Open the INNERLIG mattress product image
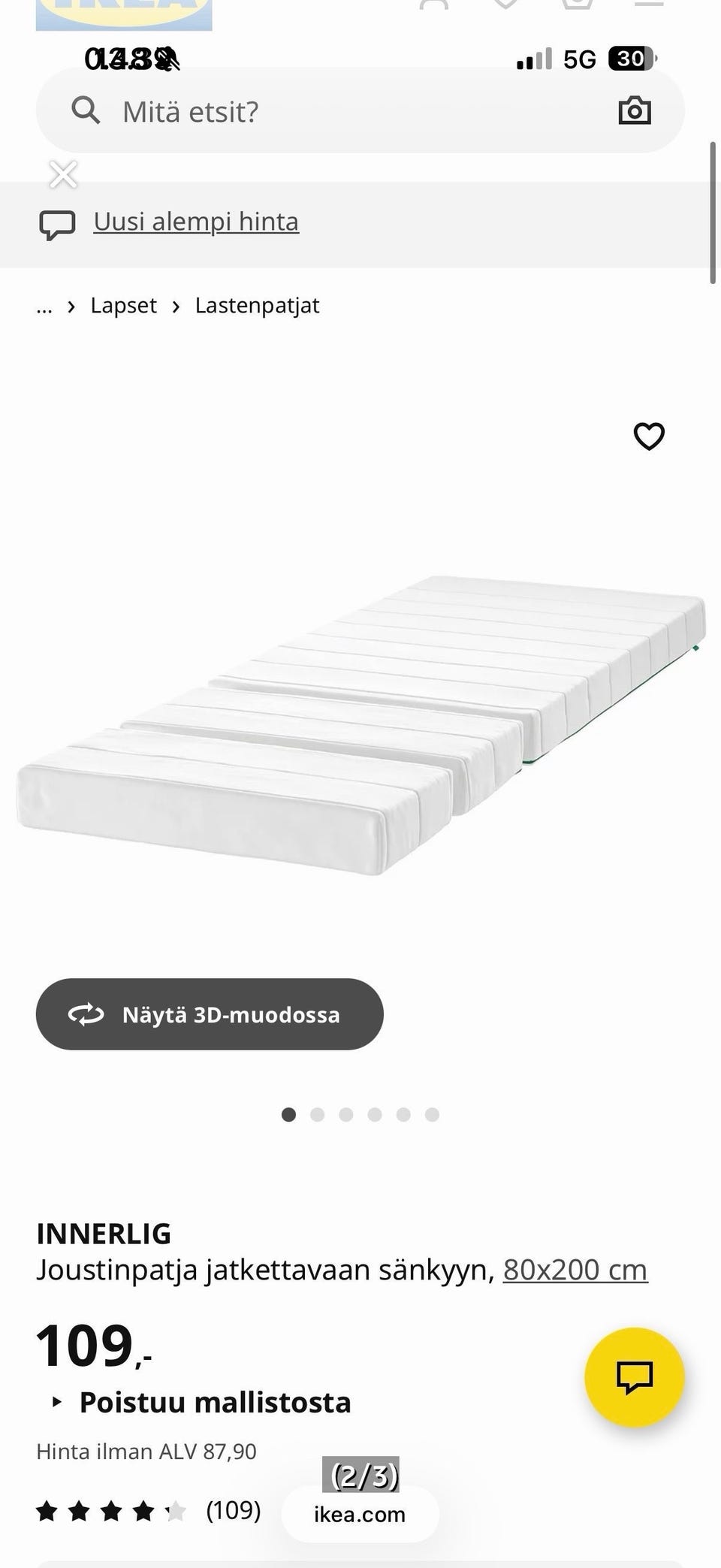Screen dimensions: 721x1568 pos(360,725)
